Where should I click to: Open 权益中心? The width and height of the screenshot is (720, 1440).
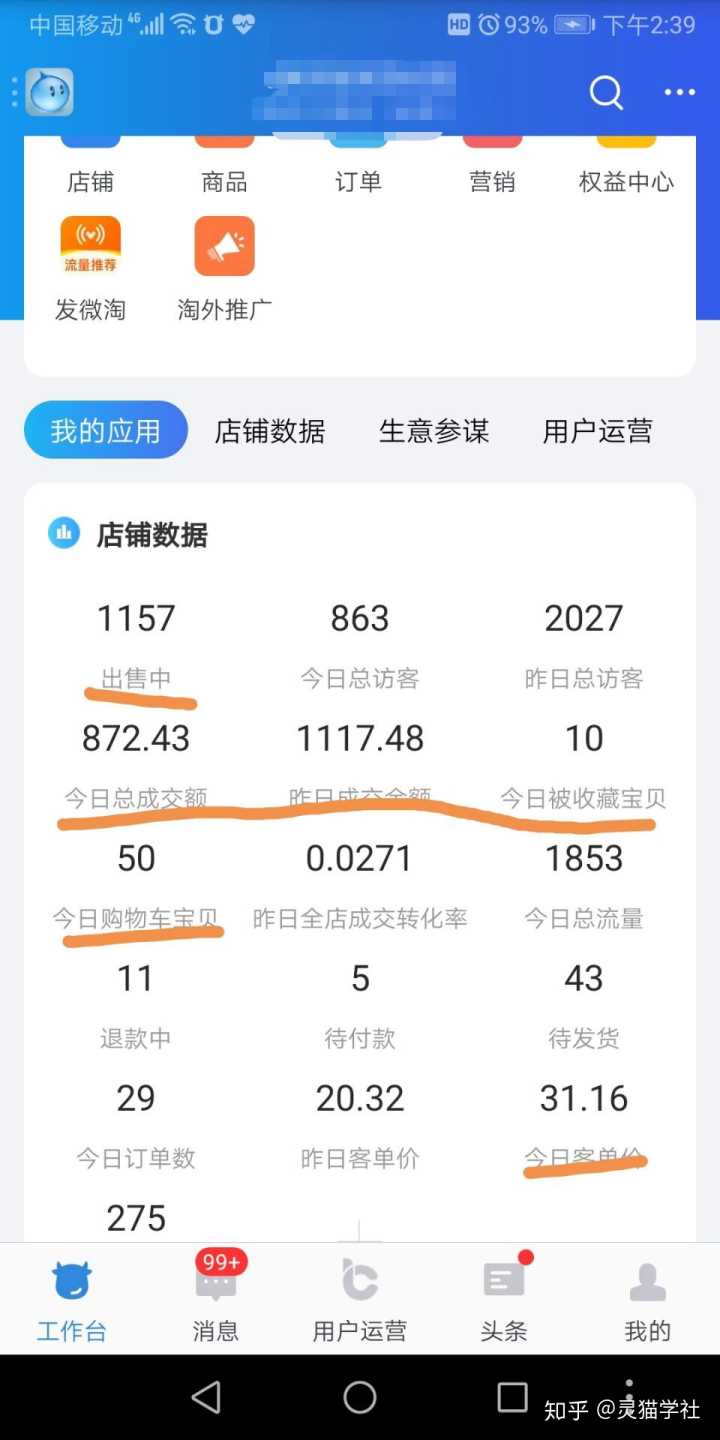(x=626, y=170)
